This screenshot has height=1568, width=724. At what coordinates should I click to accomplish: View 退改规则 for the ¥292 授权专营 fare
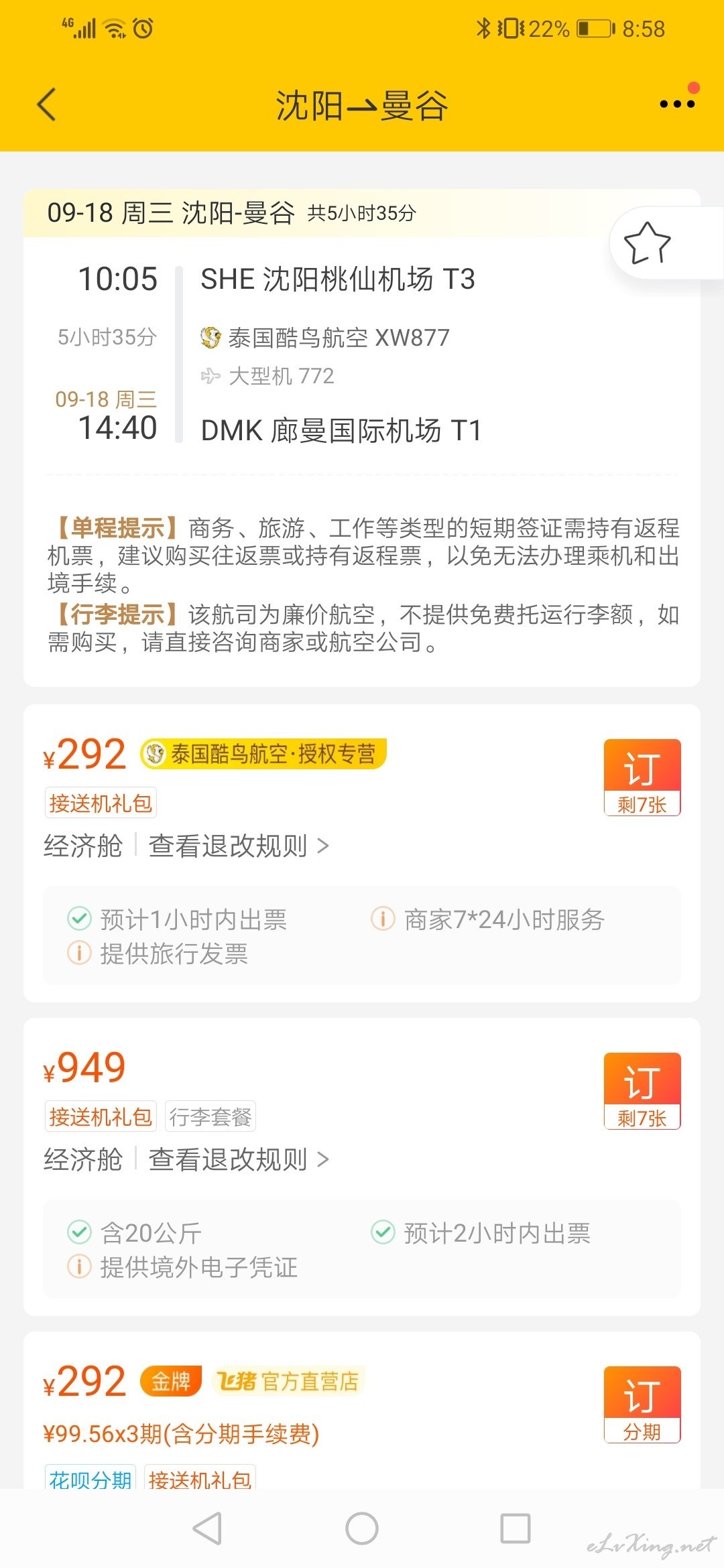[x=239, y=846]
